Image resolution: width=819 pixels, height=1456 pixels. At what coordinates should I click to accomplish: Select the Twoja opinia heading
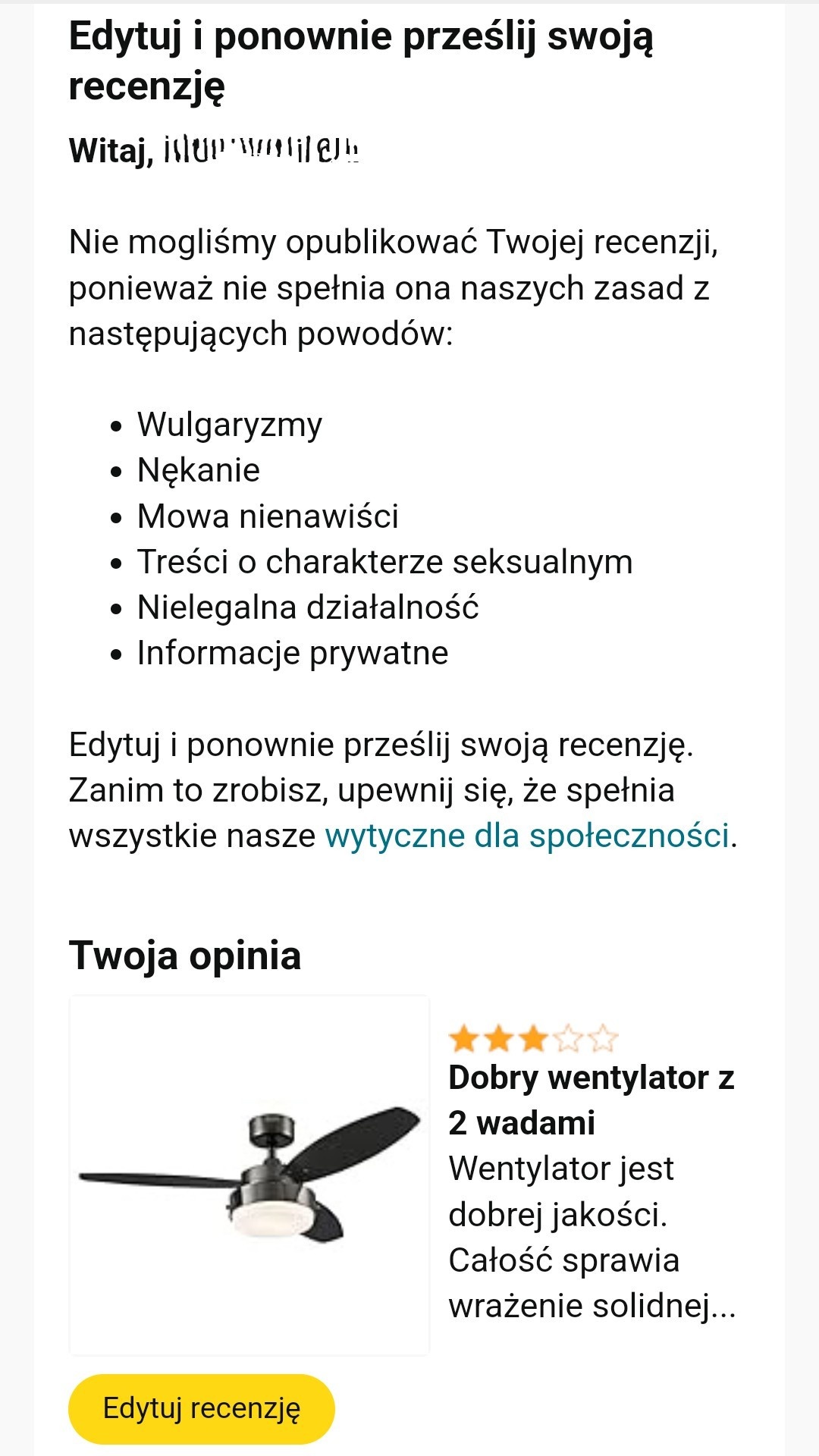pos(185,957)
